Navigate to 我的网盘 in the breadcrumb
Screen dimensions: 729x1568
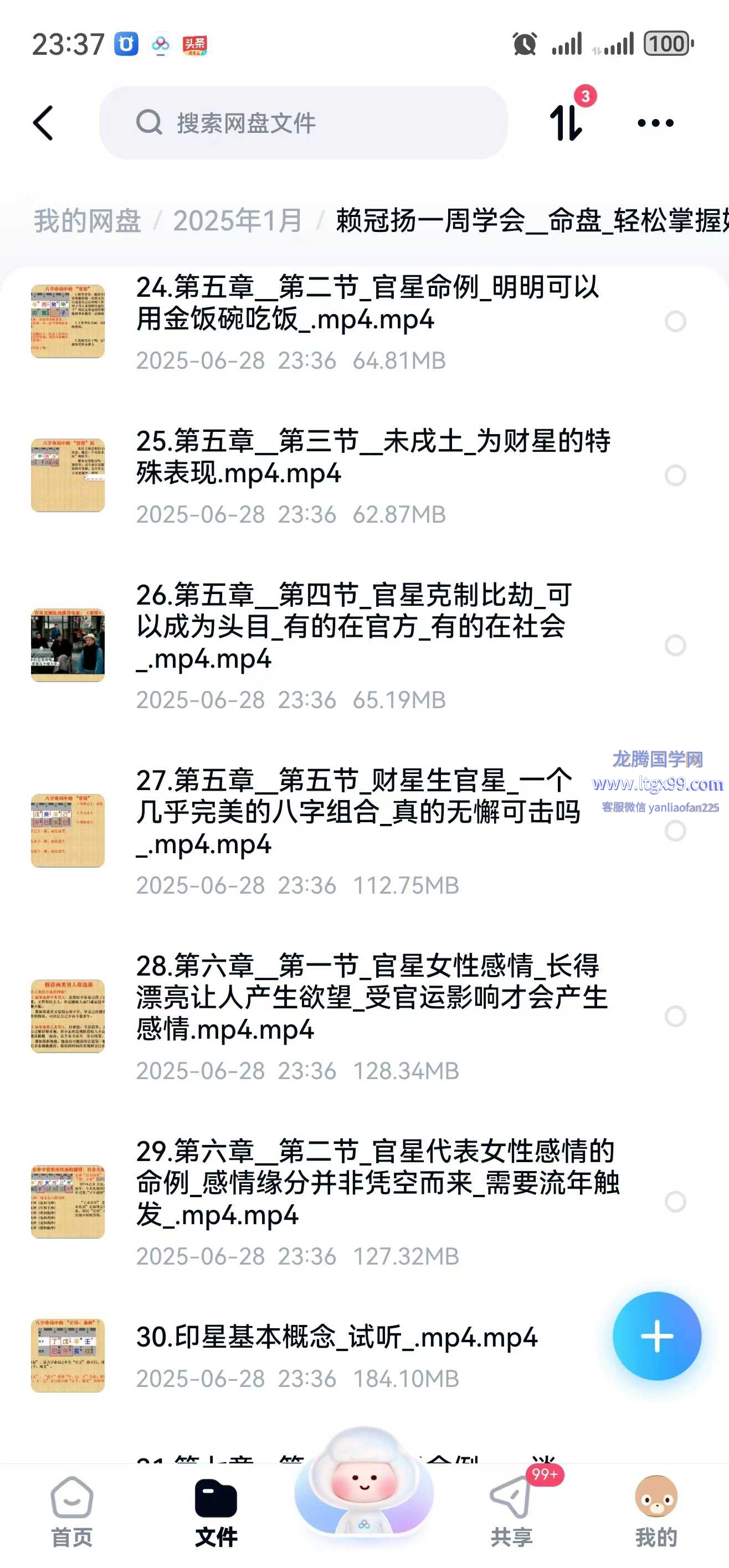tap(87, 220)
